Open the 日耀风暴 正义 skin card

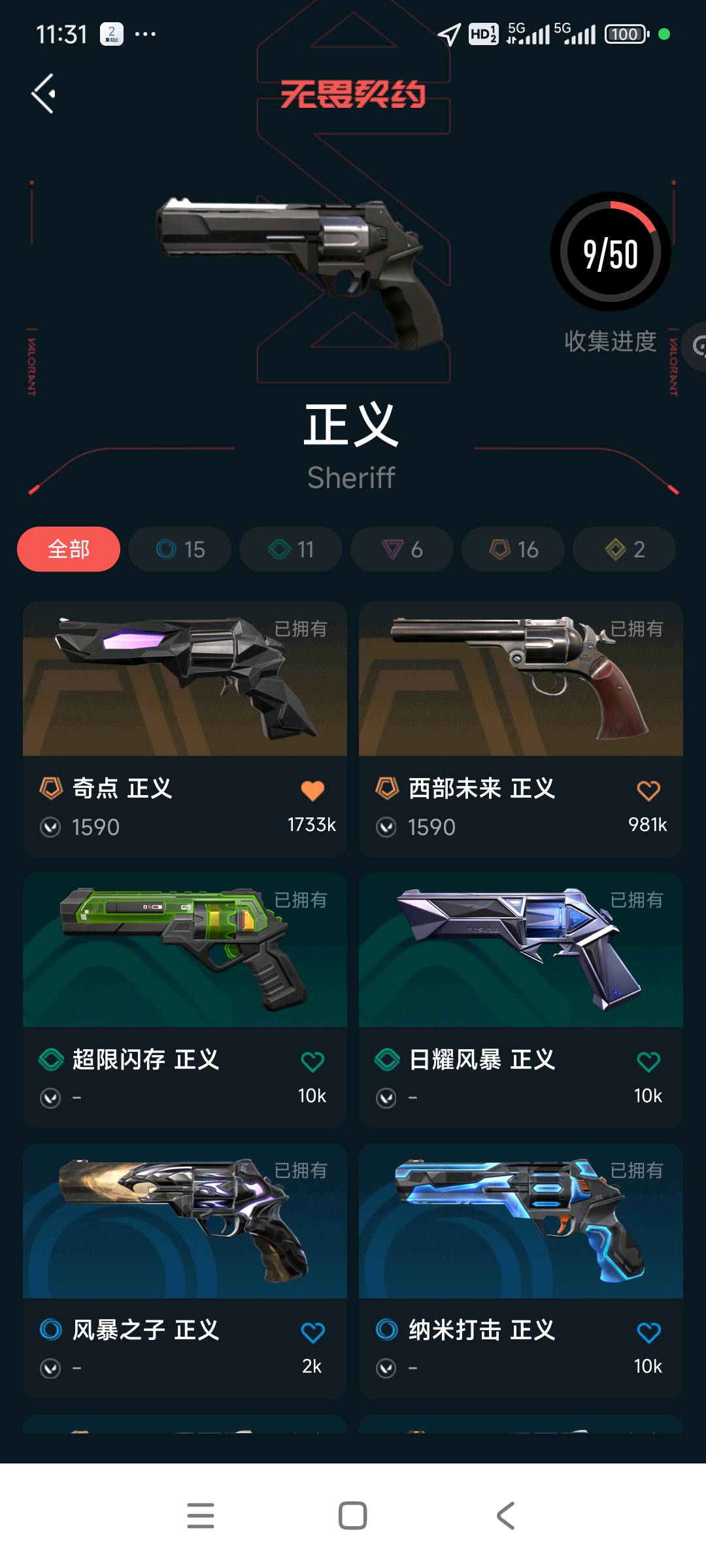(521, 1000)
